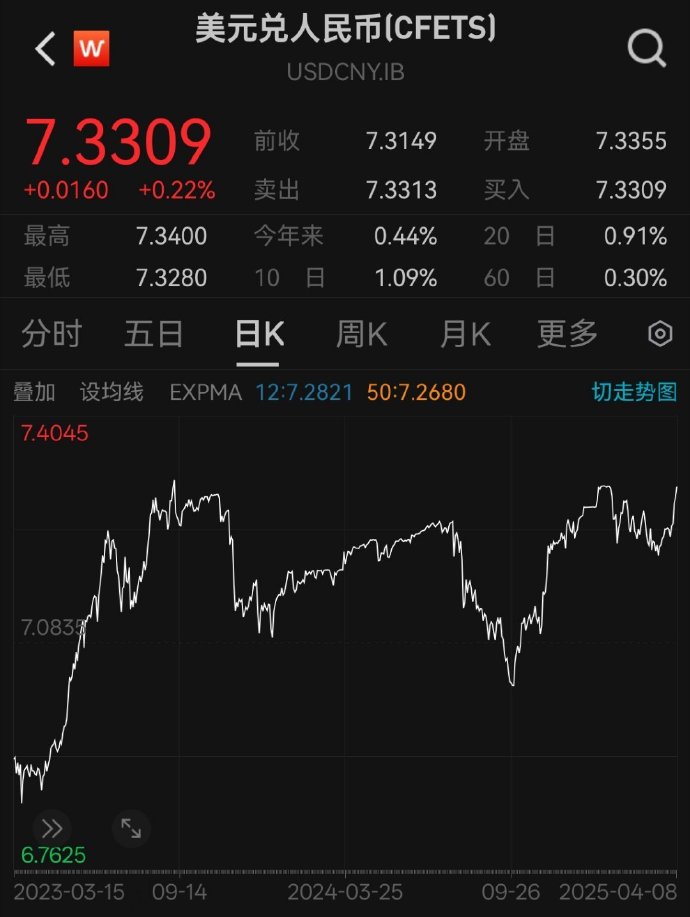
Task: Change the EXPMA indicator
Action: tap(205, 392)
